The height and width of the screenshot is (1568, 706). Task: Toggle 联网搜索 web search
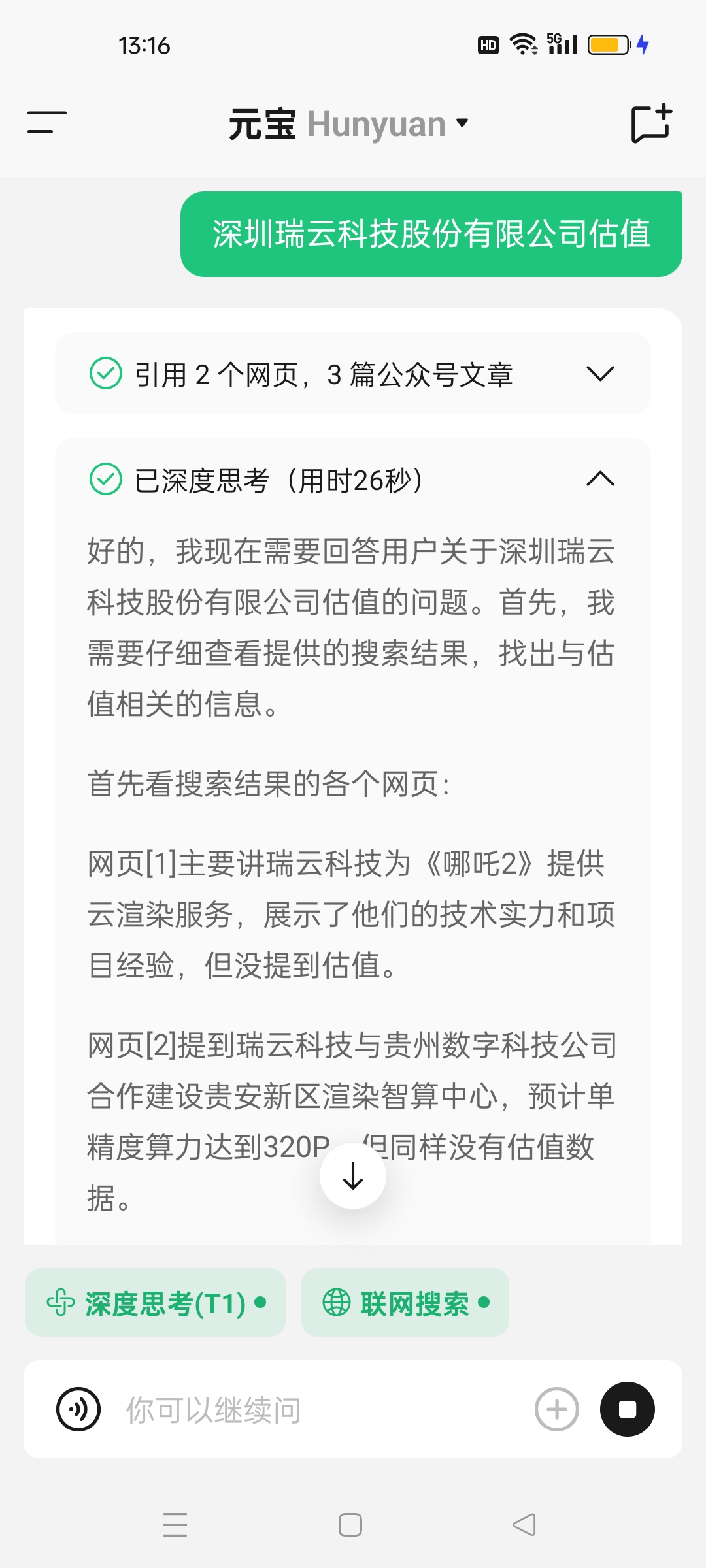(x=405, y=1303)
